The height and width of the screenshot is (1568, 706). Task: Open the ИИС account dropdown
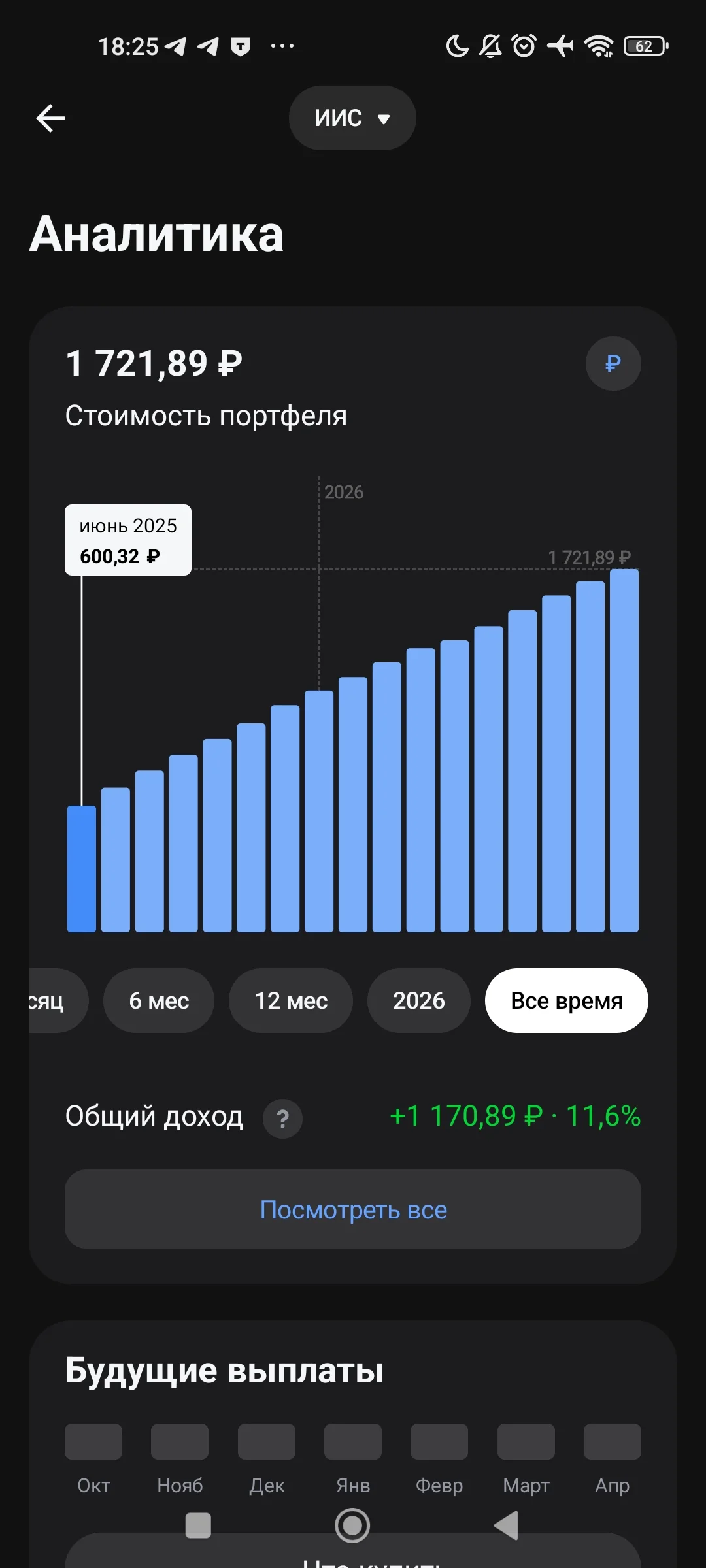point(352,118)
